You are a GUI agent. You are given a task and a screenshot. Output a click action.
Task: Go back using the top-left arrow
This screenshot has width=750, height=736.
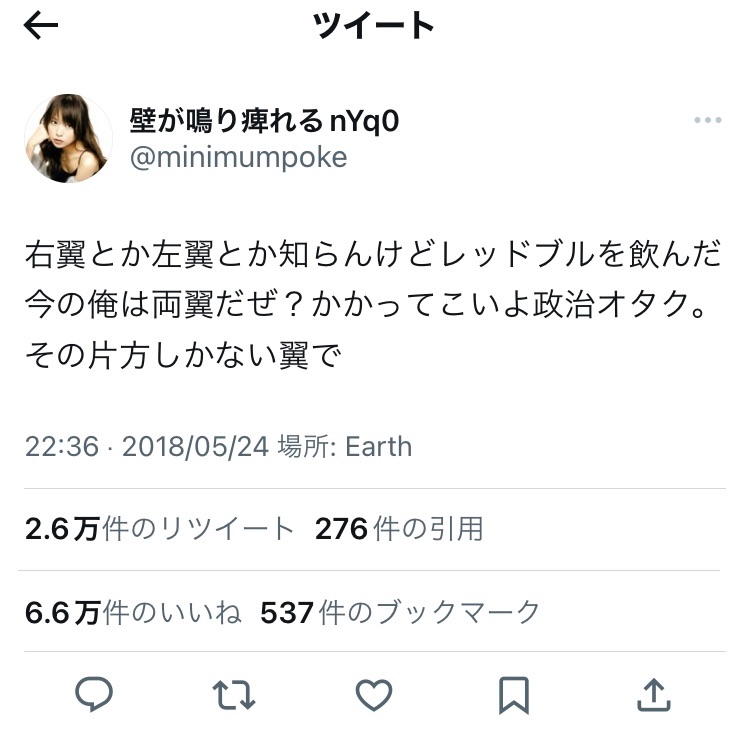pos(41,27)
